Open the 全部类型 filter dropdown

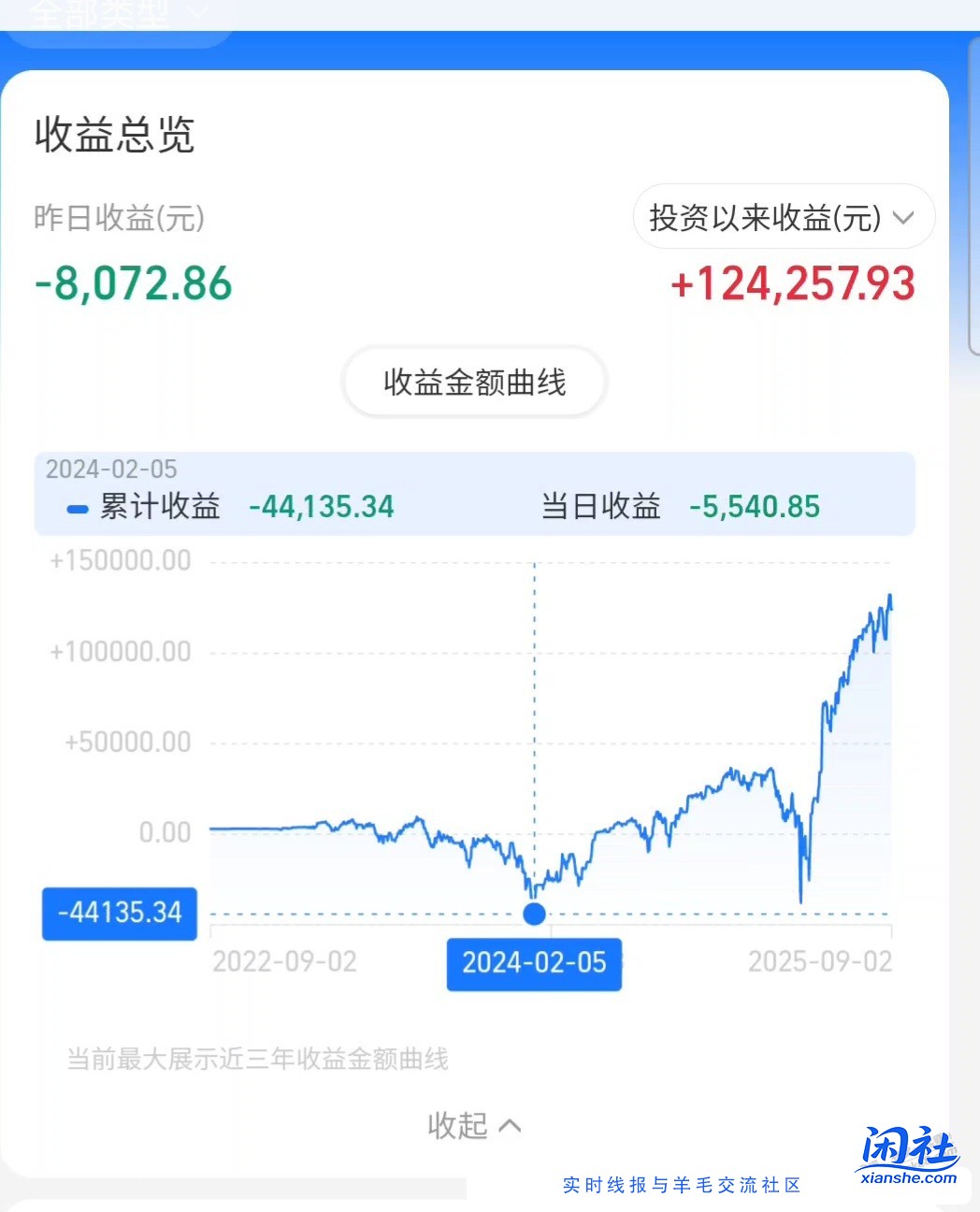(x=117, y=14)
